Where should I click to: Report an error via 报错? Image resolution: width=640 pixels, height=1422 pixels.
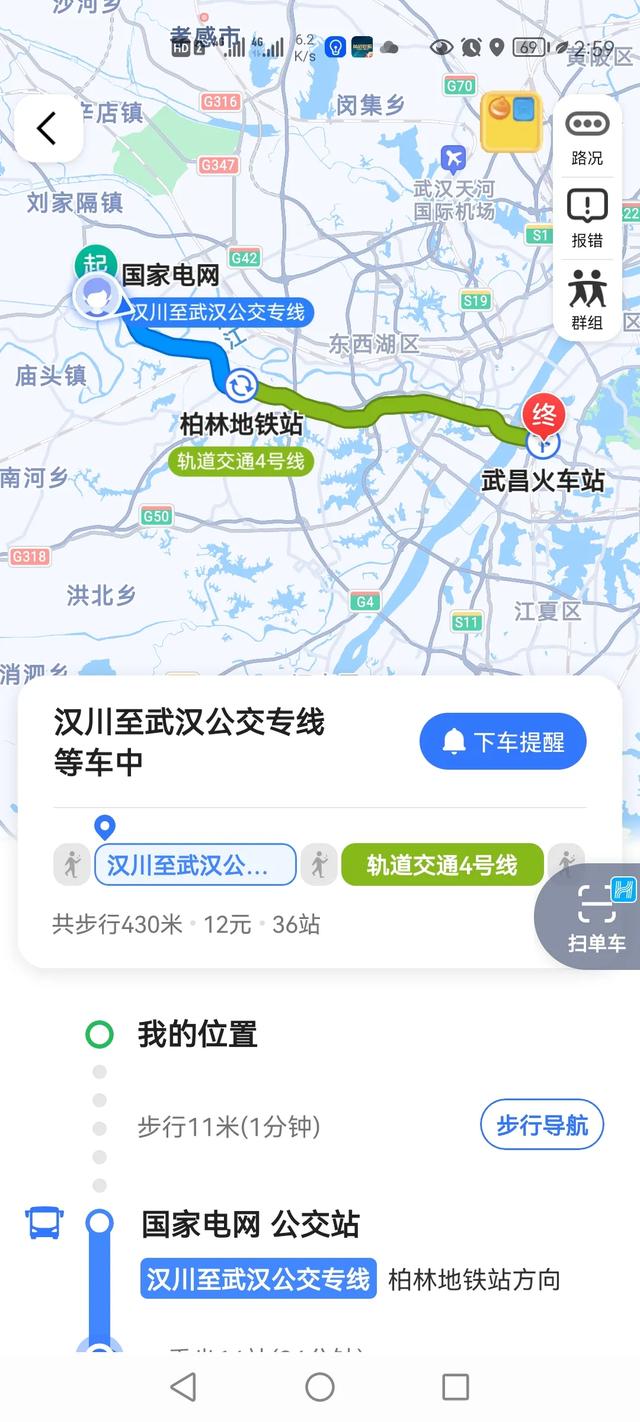click(587, 218)
